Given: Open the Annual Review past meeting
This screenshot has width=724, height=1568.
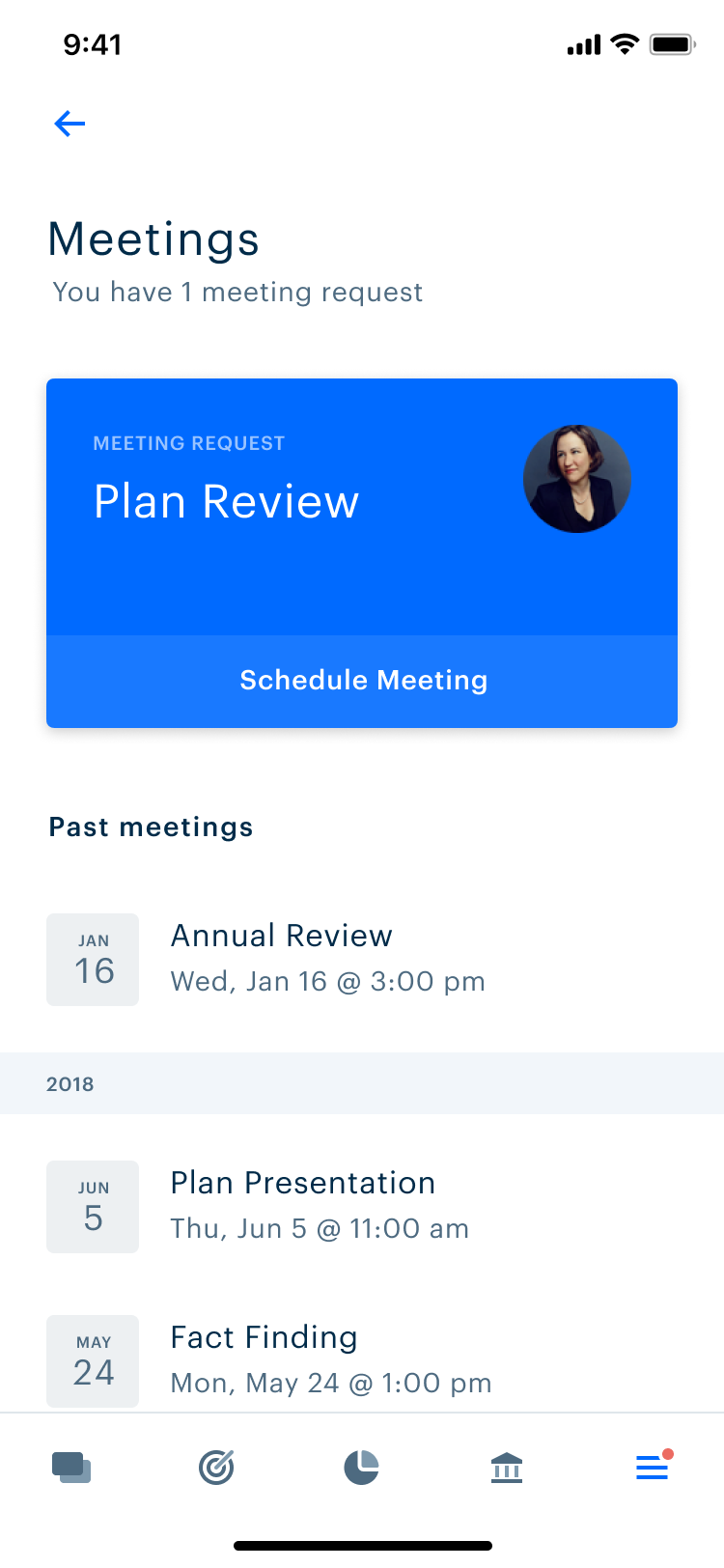Looking at the screenshot, I should [362, 959].
